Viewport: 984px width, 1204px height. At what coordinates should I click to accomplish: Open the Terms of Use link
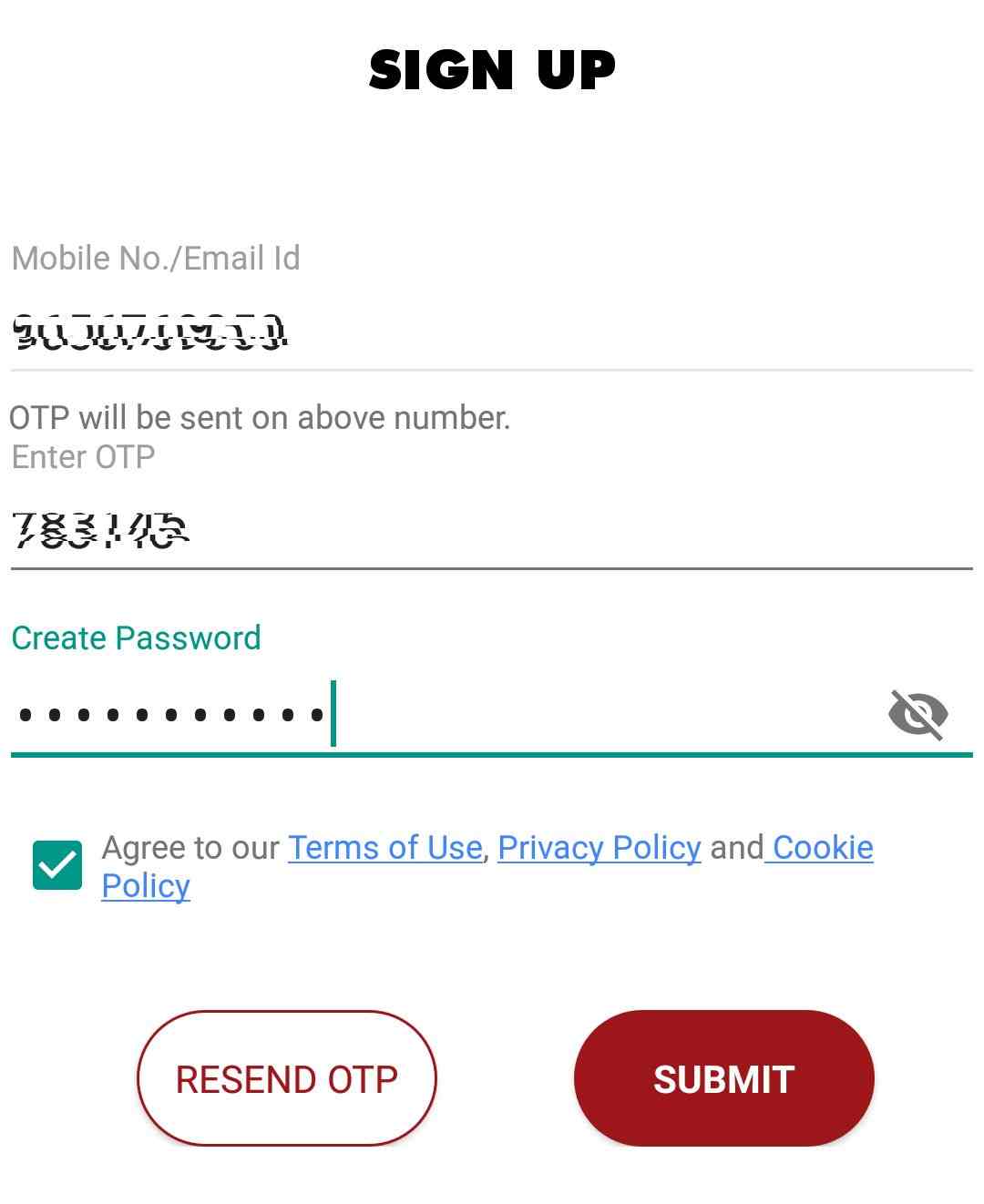point(384,848)
